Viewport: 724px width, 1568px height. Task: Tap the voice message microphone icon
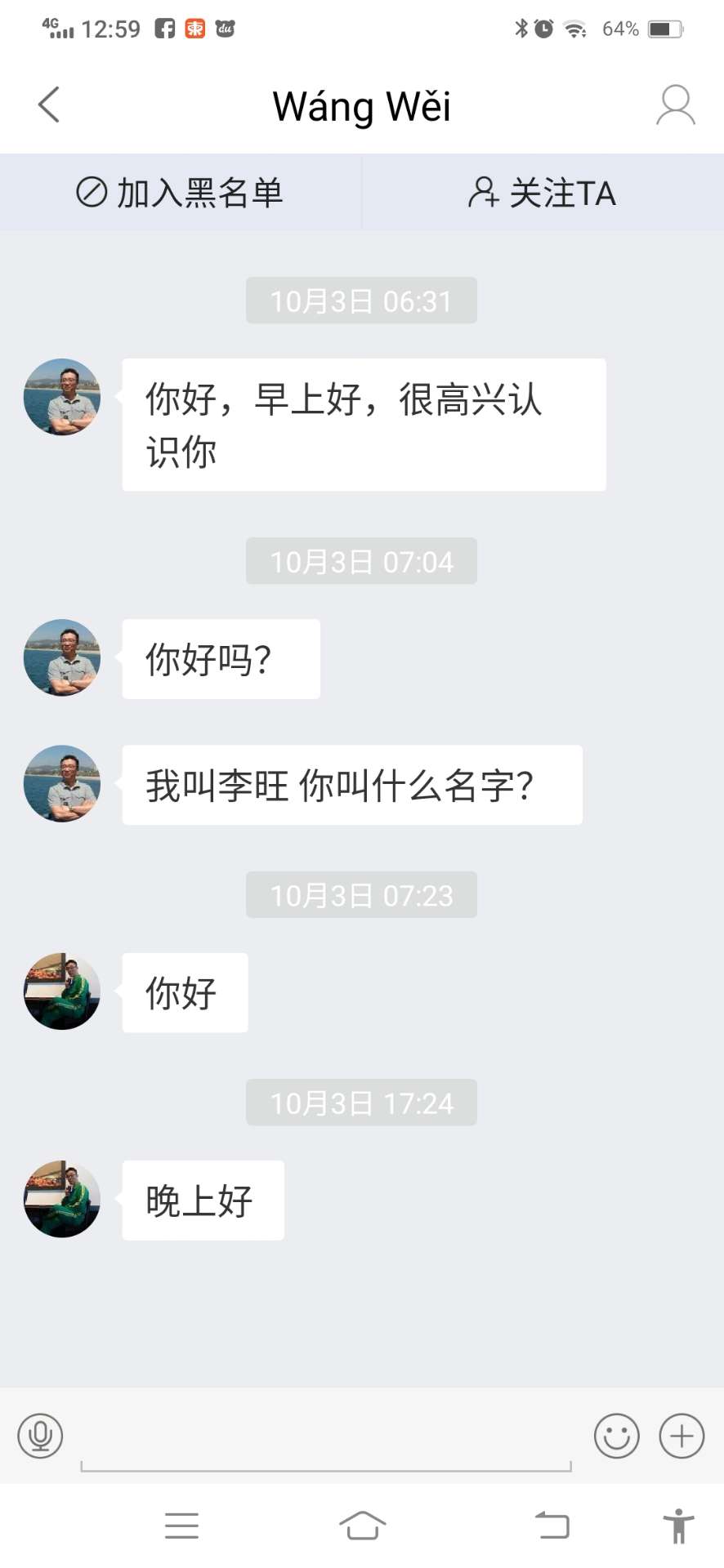tap(40, 1435)
